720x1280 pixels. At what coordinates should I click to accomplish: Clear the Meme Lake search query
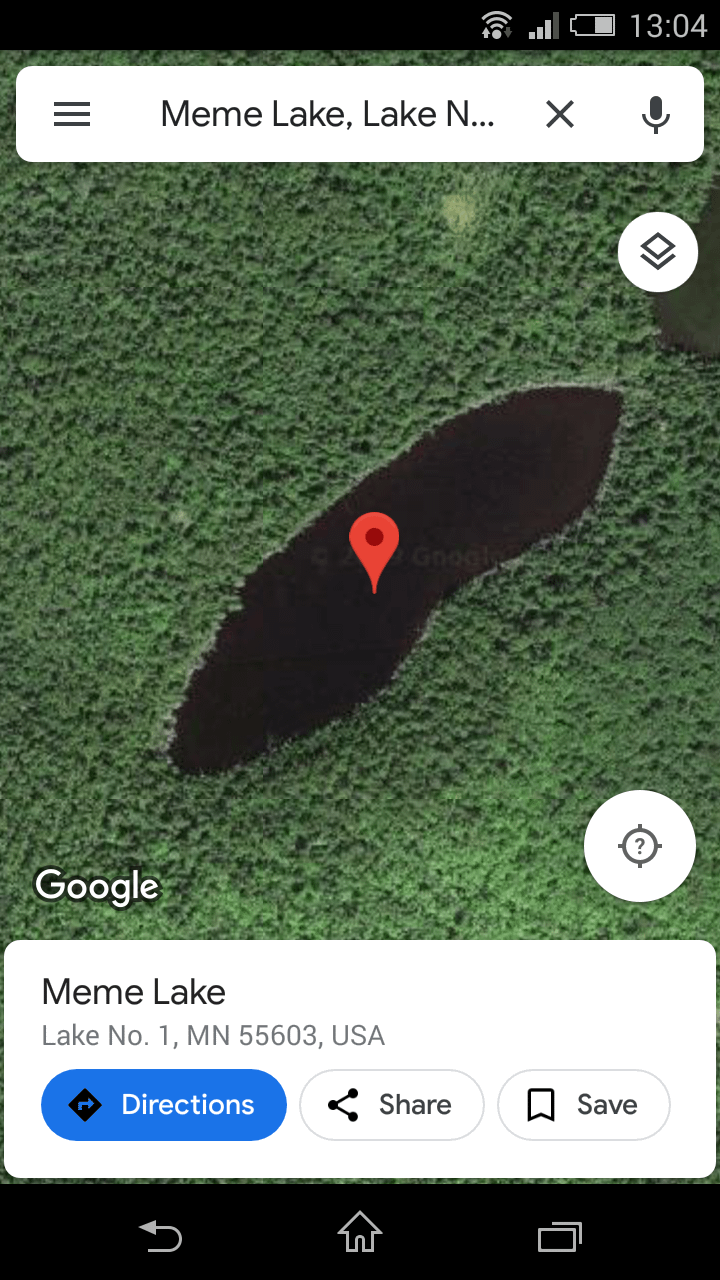(560, 115)
